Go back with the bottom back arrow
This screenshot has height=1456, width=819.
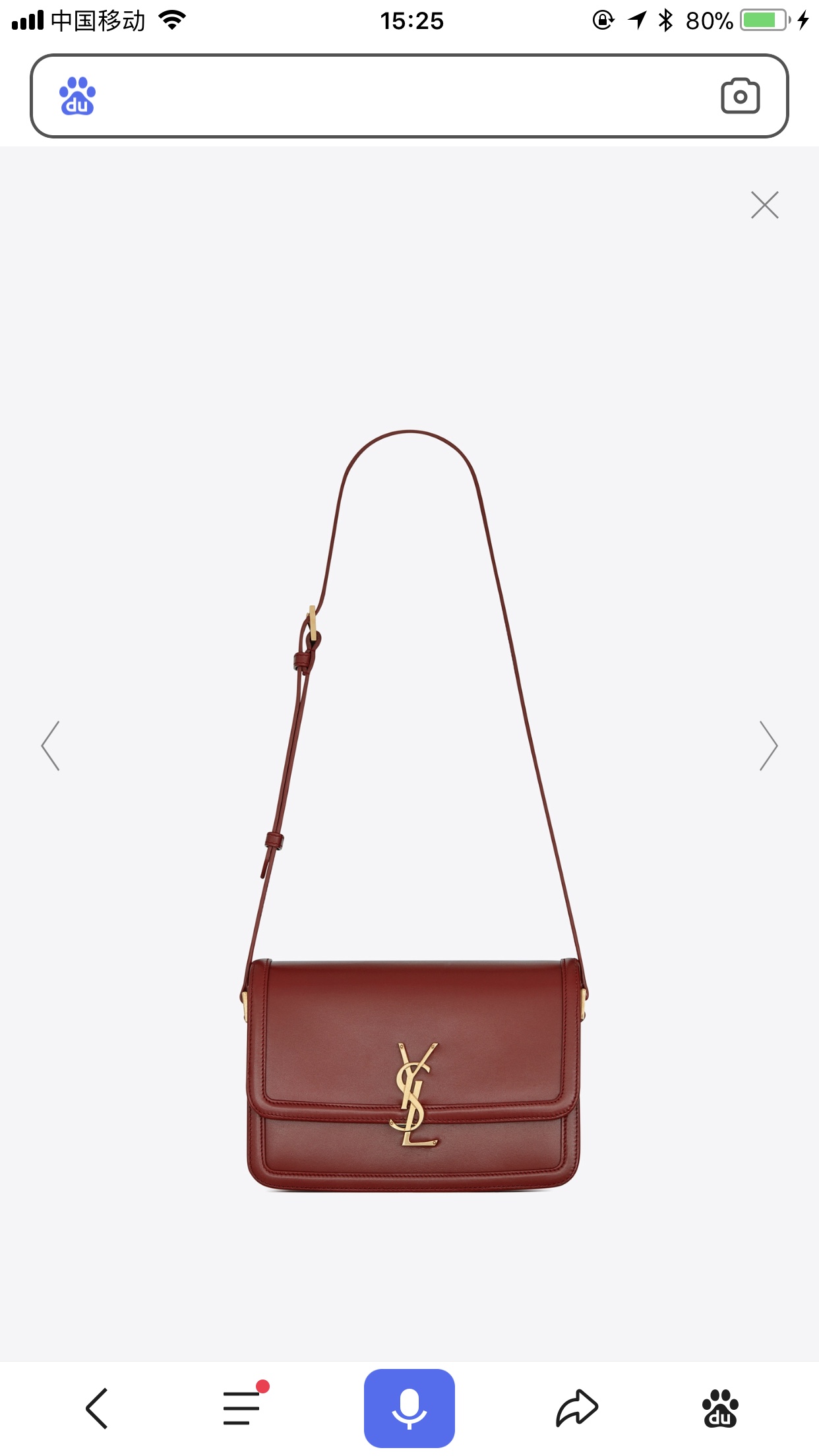pos(97,1408)
